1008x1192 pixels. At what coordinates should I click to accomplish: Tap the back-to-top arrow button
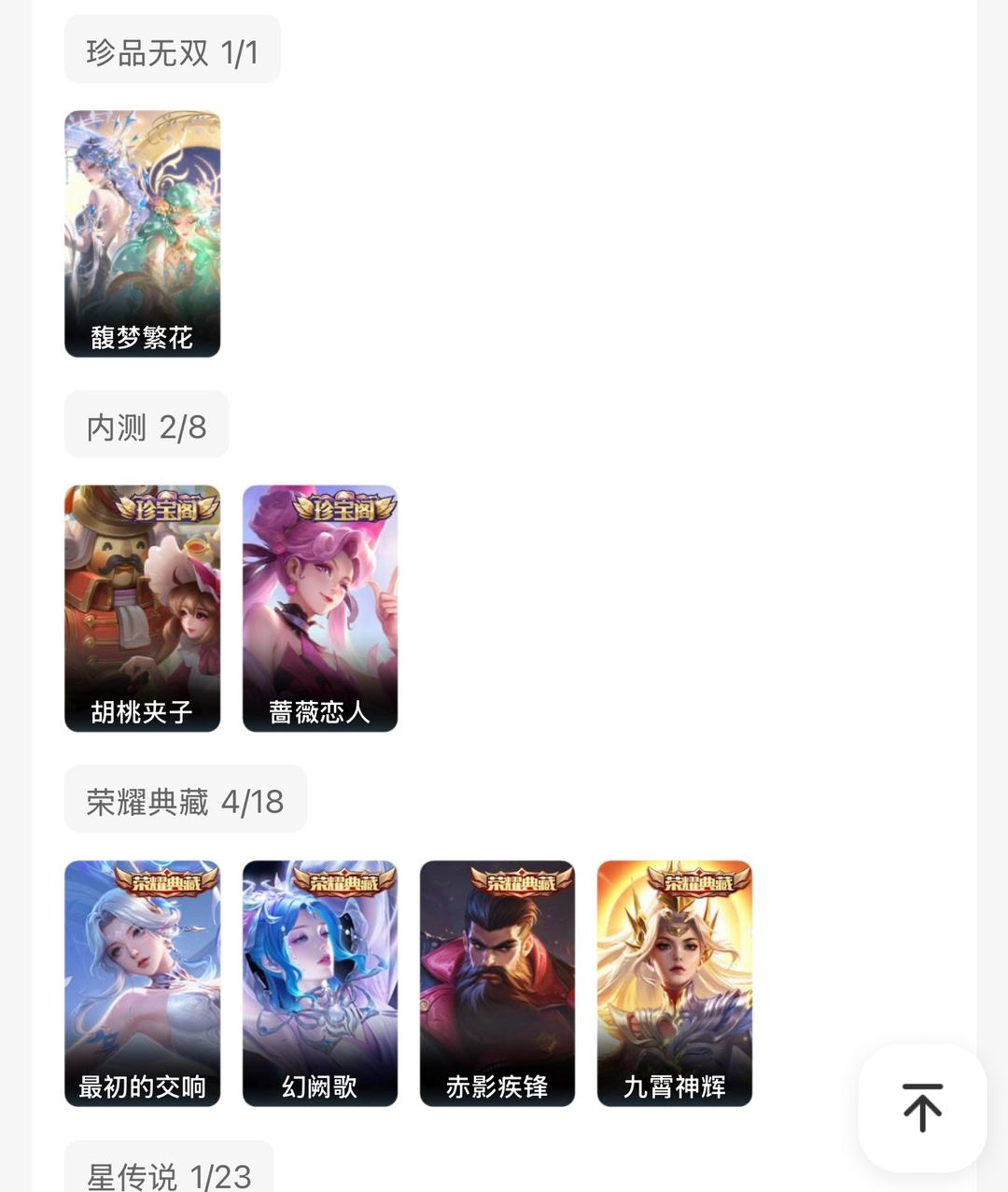[x=922, y=1107]
